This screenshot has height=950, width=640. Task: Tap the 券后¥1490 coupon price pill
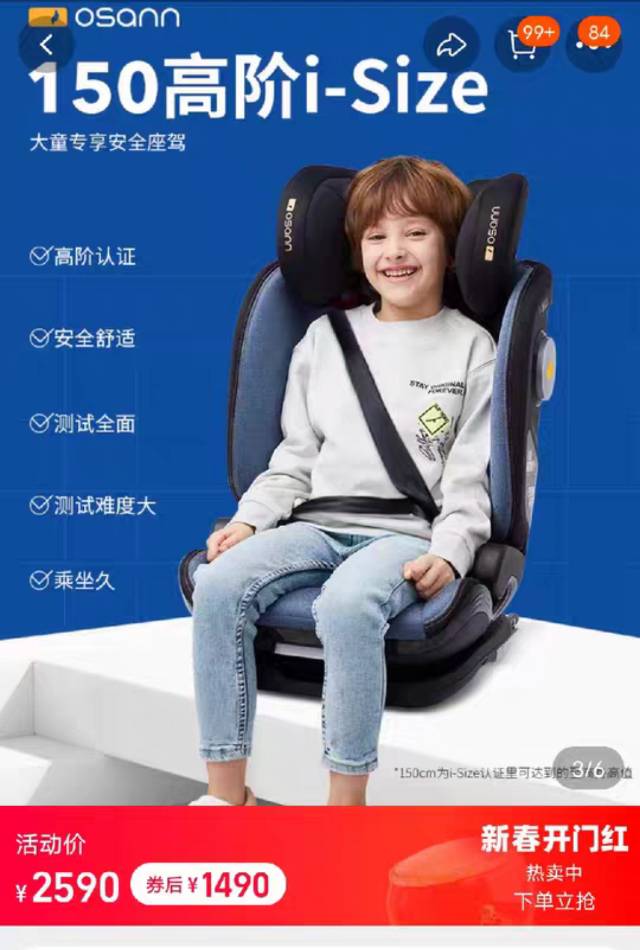tap(208, 884)
